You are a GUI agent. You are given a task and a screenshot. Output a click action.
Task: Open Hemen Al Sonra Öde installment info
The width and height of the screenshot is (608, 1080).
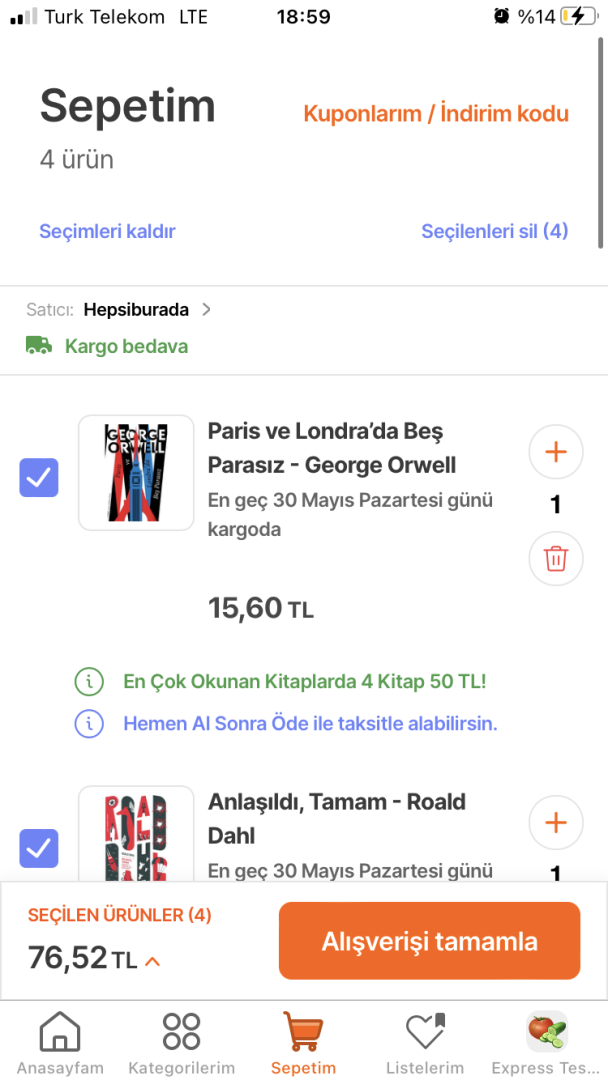click(310, 723)
